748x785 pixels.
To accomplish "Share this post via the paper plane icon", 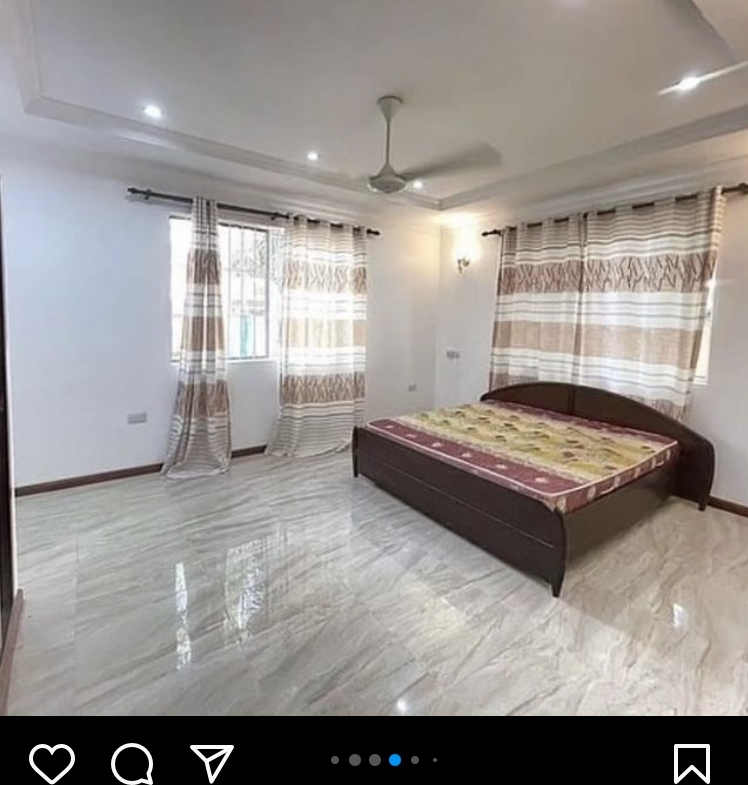I will pyautogui.click(x=211, y=763).
